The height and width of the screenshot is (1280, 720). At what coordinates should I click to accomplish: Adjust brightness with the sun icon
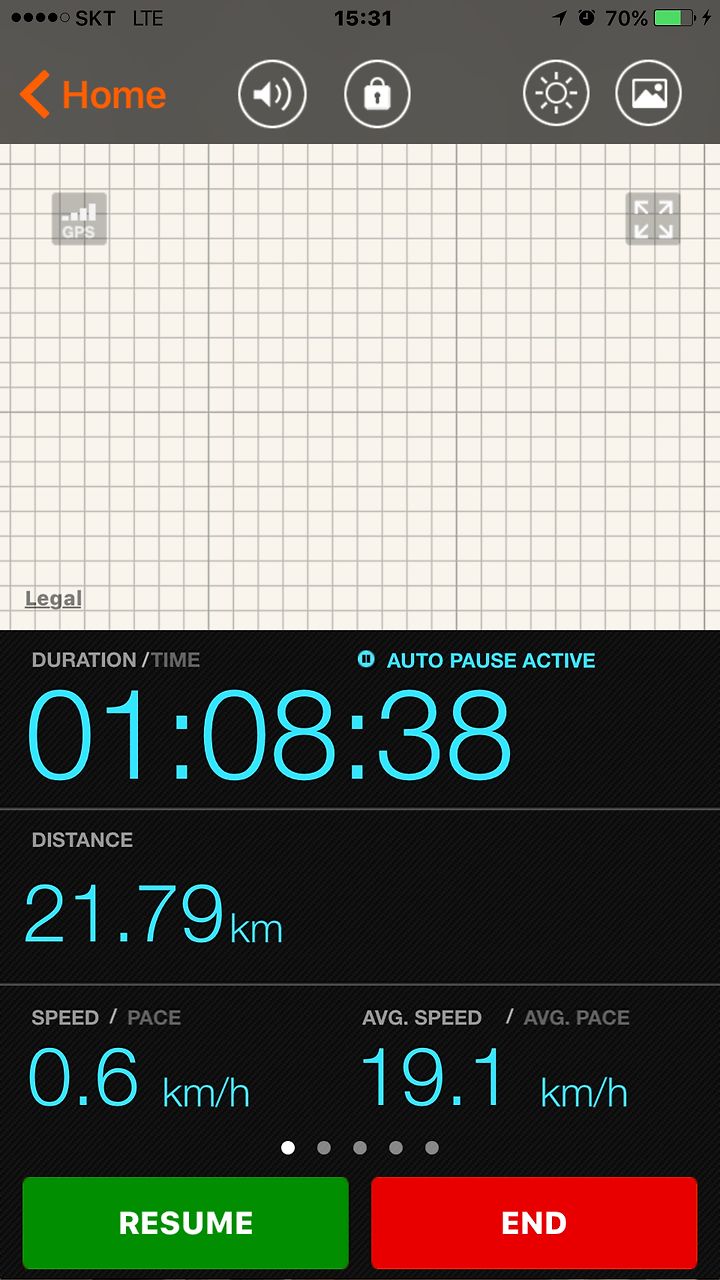(556, 95)
